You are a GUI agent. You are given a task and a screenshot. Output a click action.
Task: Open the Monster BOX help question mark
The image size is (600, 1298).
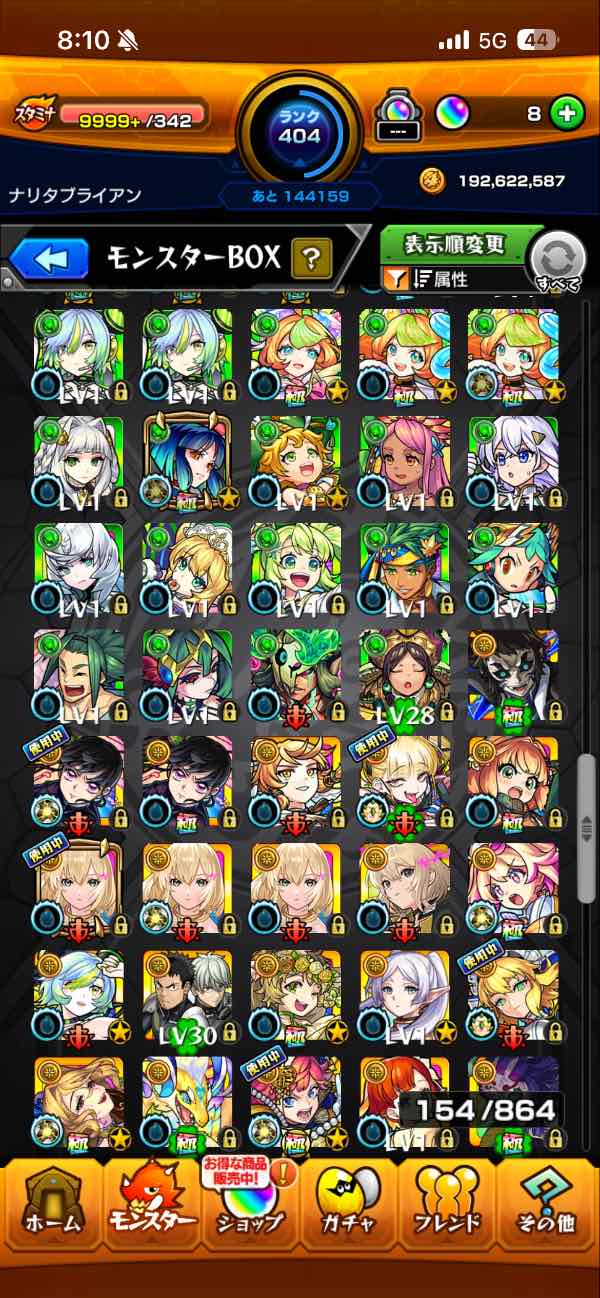pyautogui.click(x=311, y=260)
